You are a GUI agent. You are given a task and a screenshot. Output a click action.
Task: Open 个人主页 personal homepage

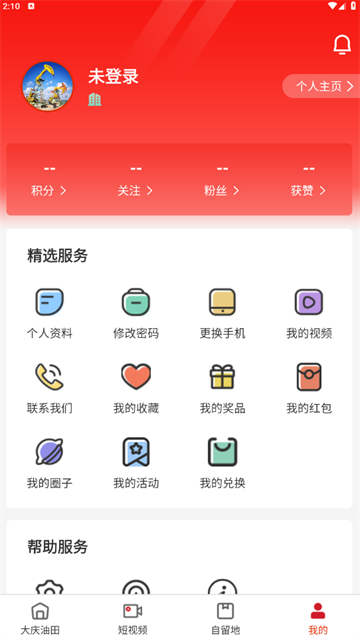point(322,86)
